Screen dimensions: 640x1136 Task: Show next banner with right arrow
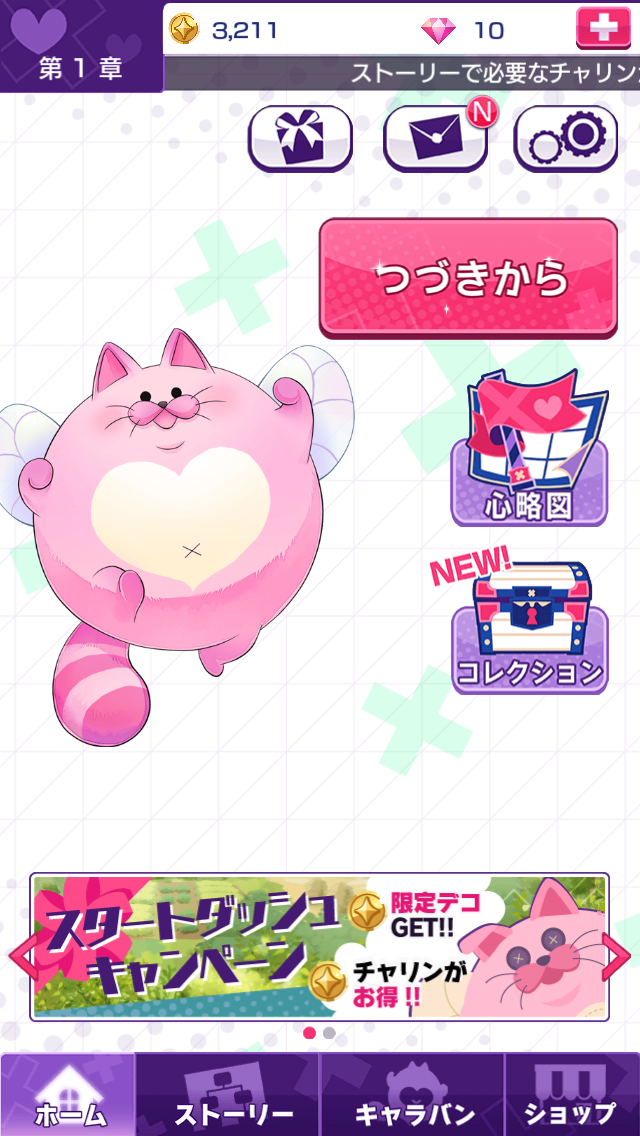point(618,955)
